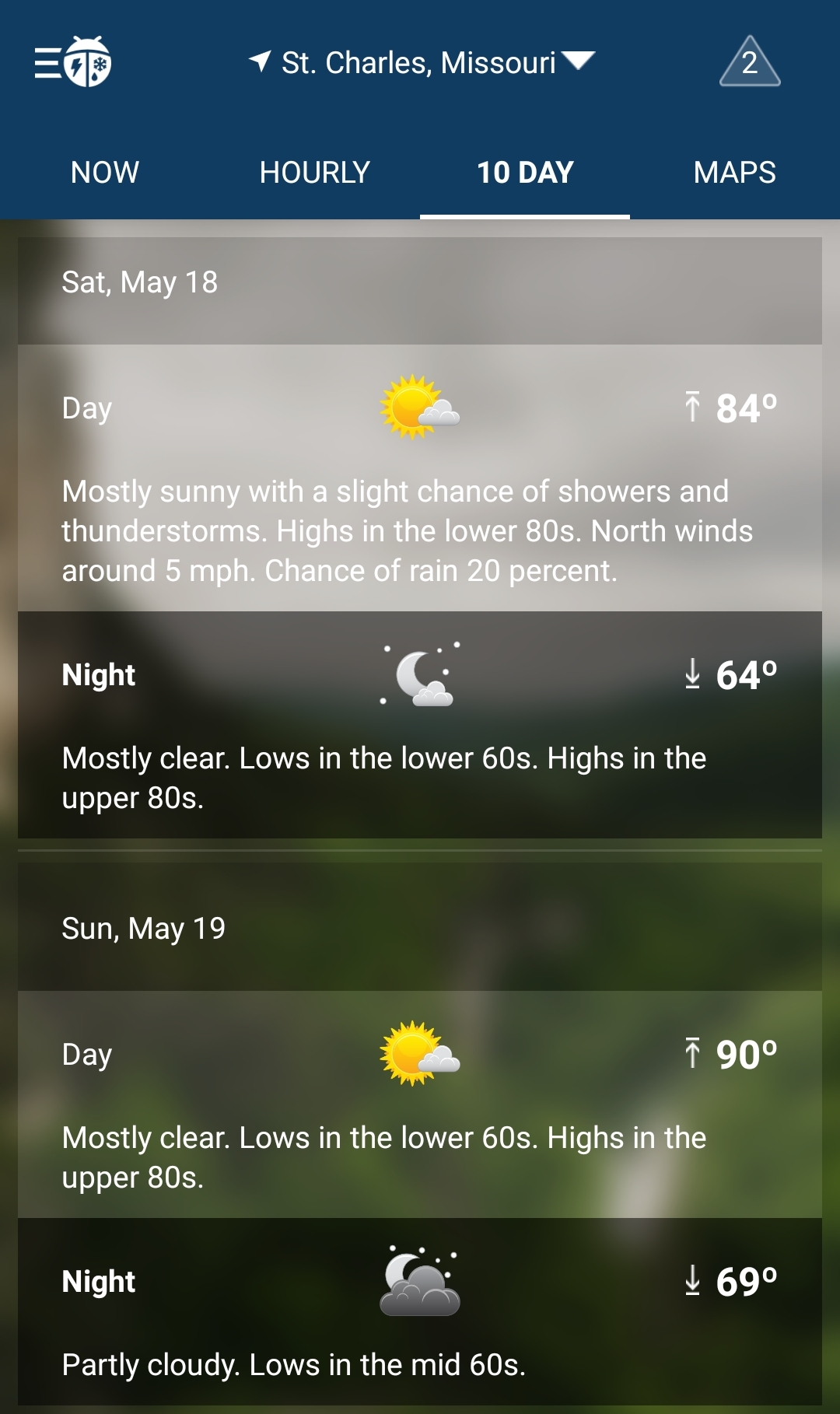Tap the mostly clear moon icon for Saturday night
840x1414 pixels.
[x=420, y=674]
